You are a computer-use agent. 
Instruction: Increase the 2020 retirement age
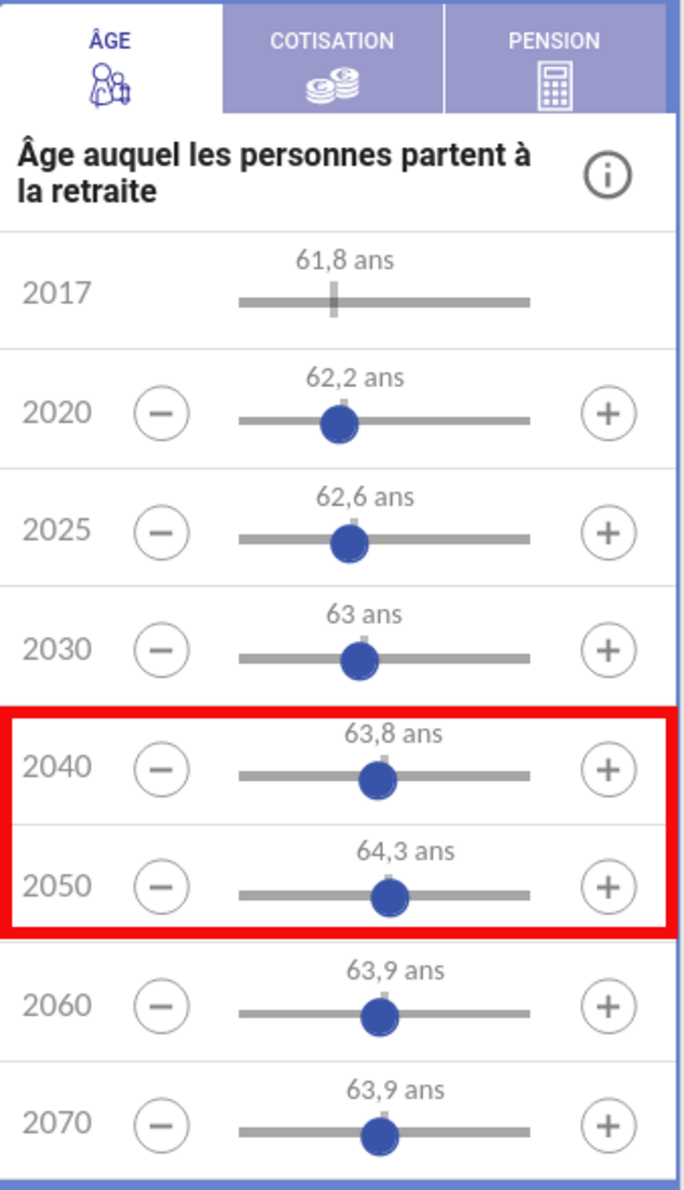(608, 412)
